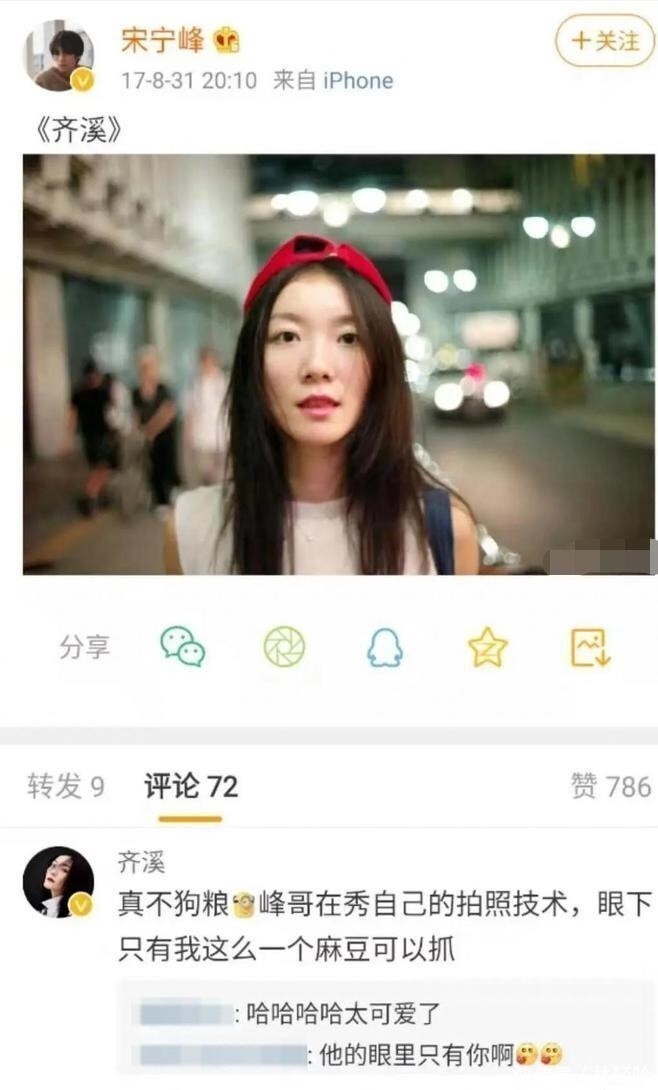This screenshot has width=658, height=1090.
Task: Share the post to Qzone star icon
Action: 488,647
